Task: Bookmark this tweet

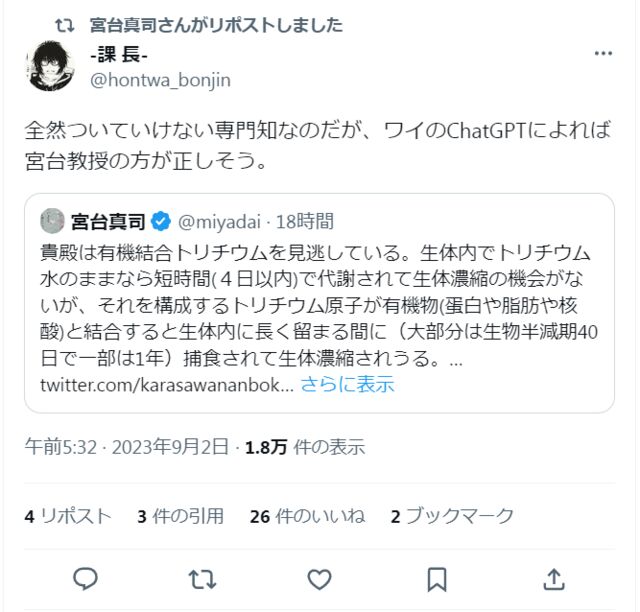Action: [x=437, y=578]
